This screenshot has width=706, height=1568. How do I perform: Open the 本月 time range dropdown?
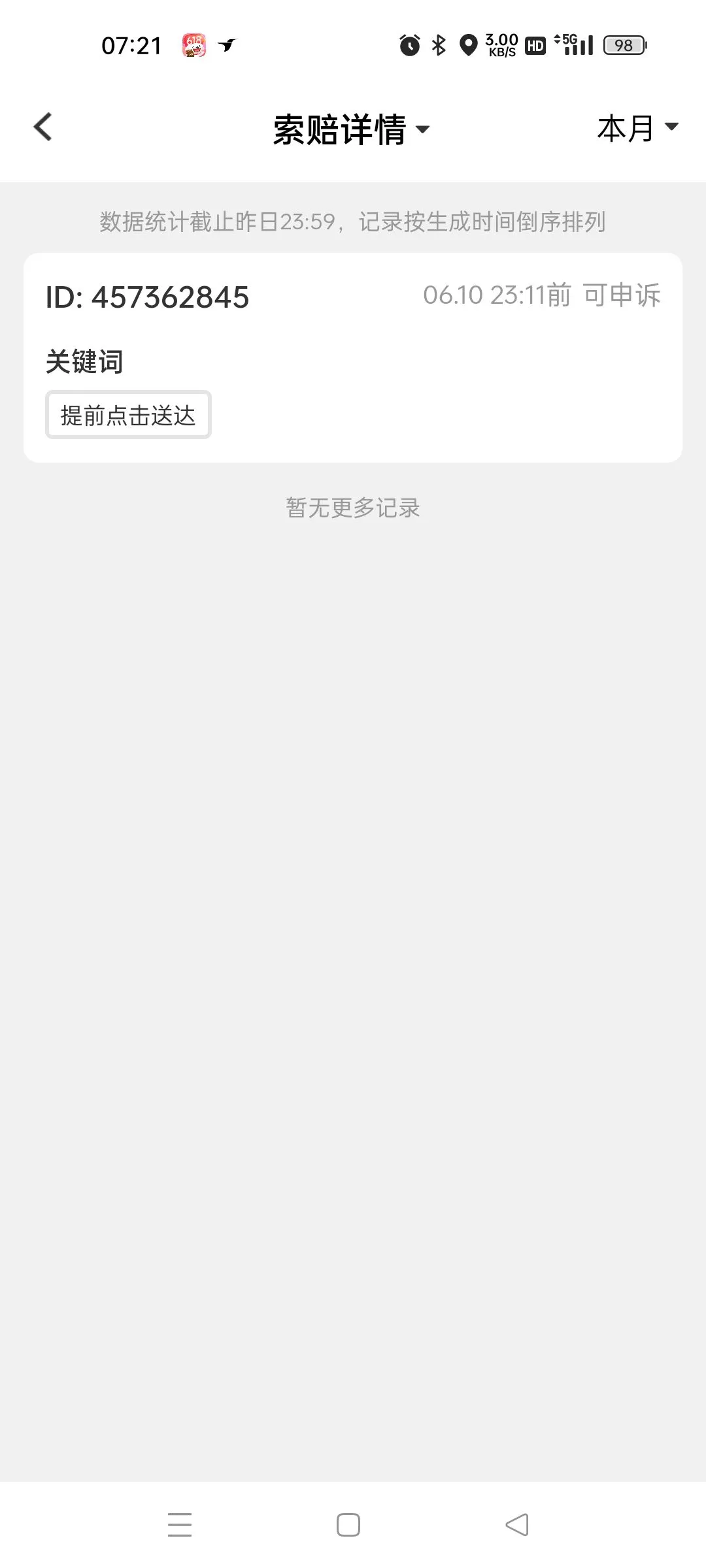(638, 128)
